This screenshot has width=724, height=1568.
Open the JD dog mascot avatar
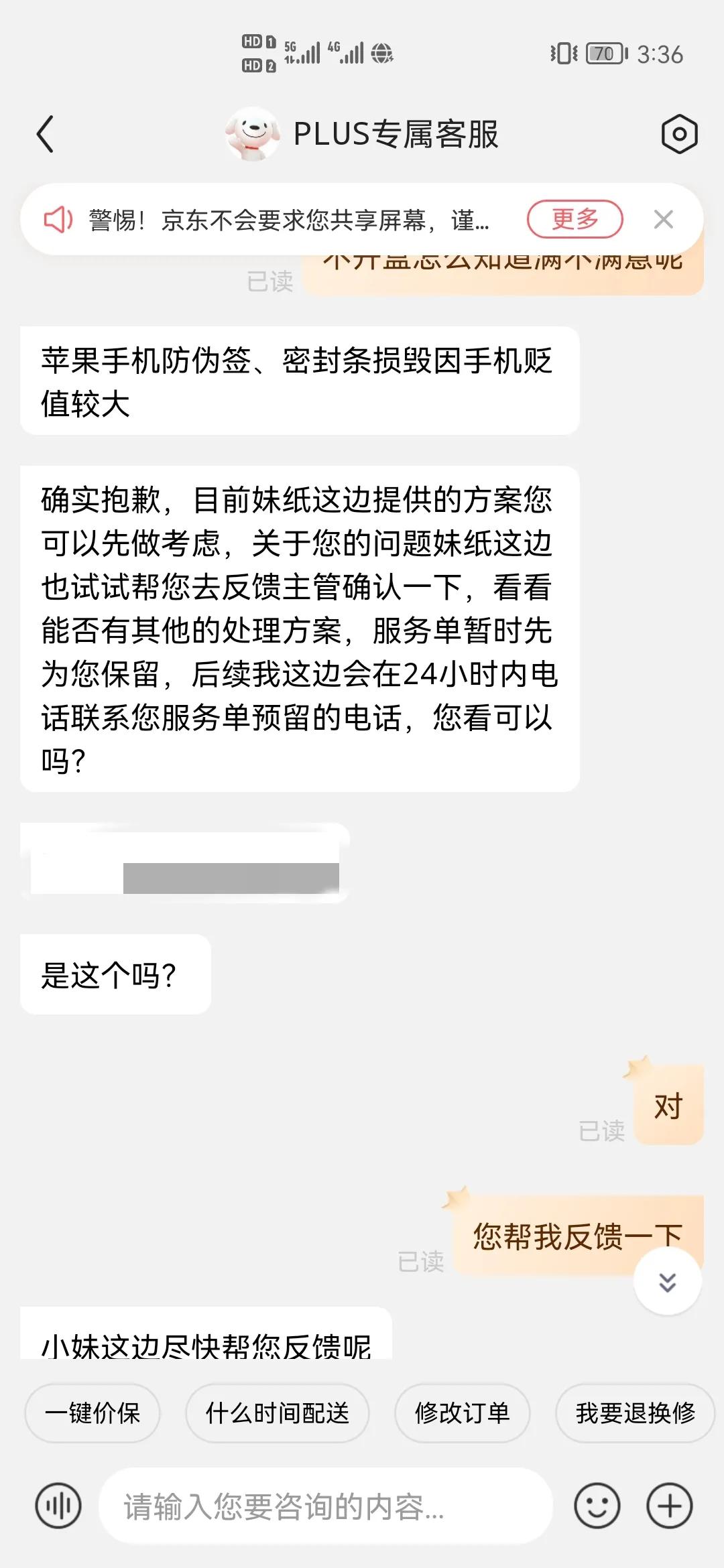253,133
